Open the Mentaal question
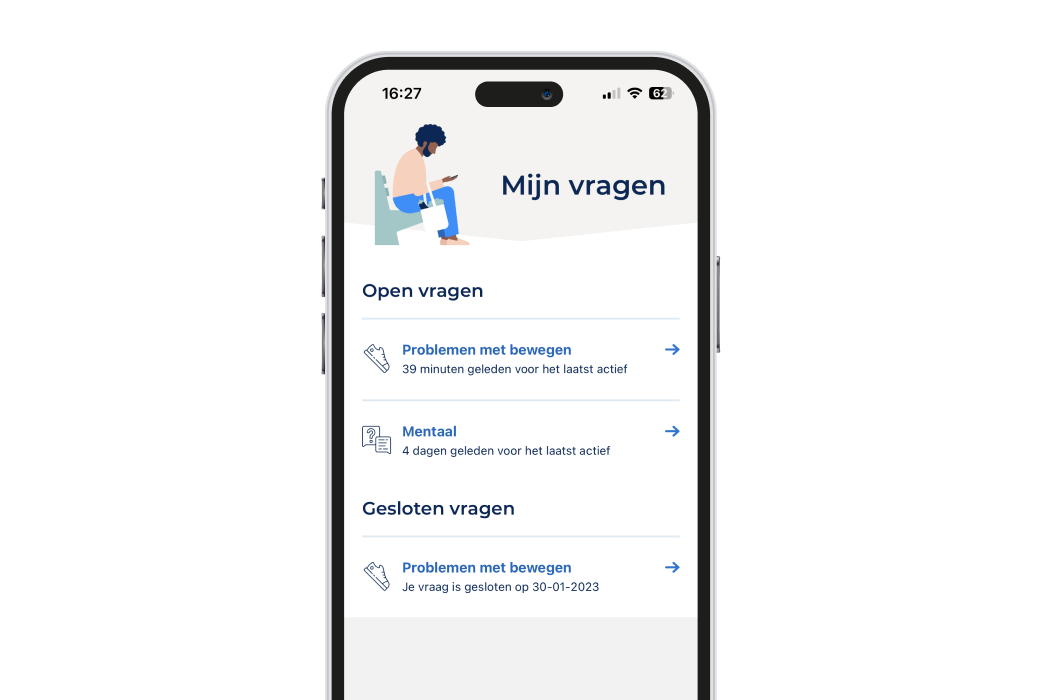Screen dimensions: 1042x700 coord(430,432)
